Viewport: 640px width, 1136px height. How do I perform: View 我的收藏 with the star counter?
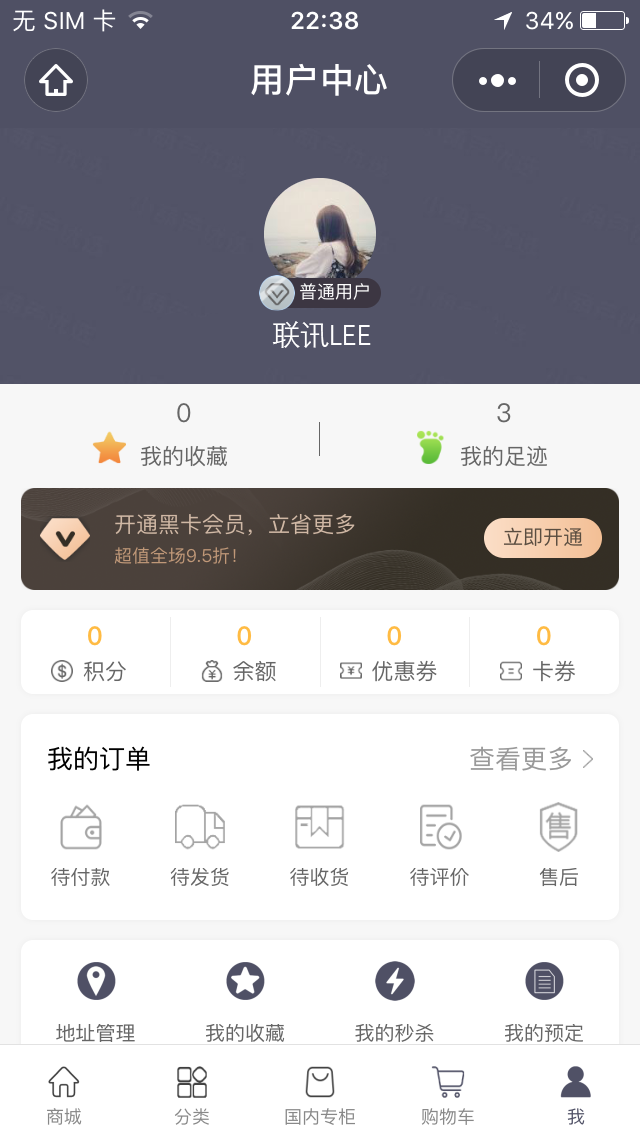click(160, 436)
